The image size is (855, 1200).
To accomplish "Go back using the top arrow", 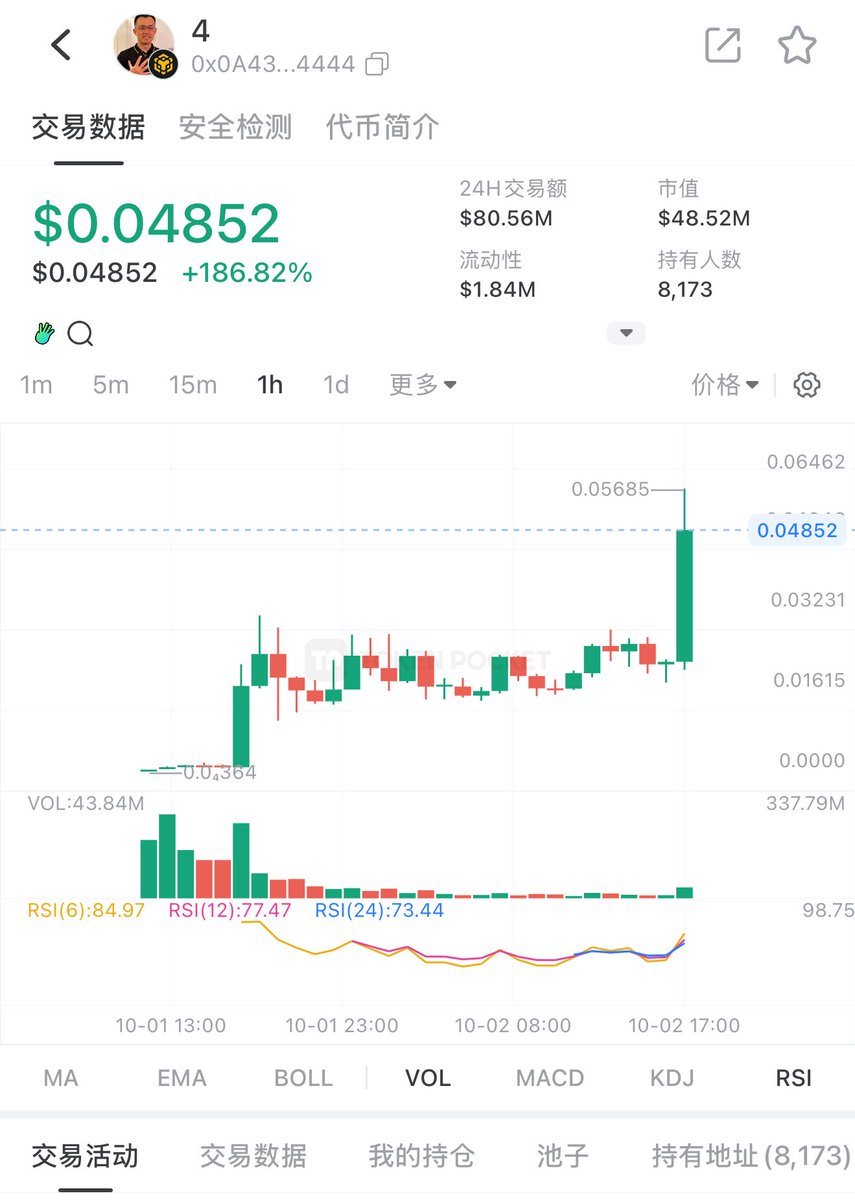I will tap(62, 45).
